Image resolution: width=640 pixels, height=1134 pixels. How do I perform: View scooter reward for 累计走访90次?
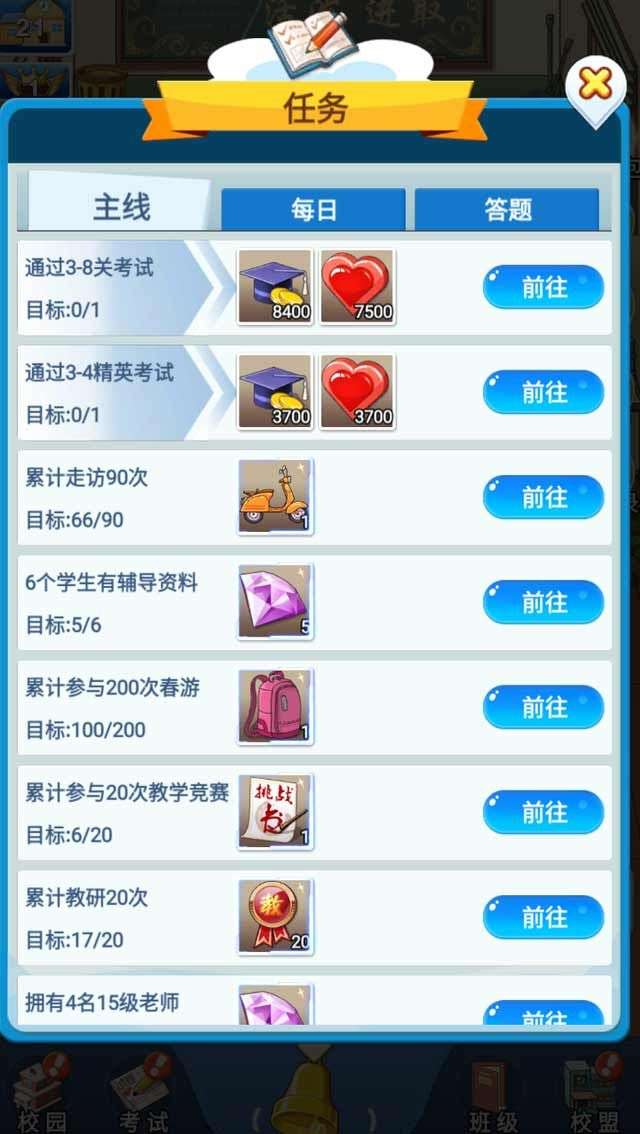(x=275, y=497)
